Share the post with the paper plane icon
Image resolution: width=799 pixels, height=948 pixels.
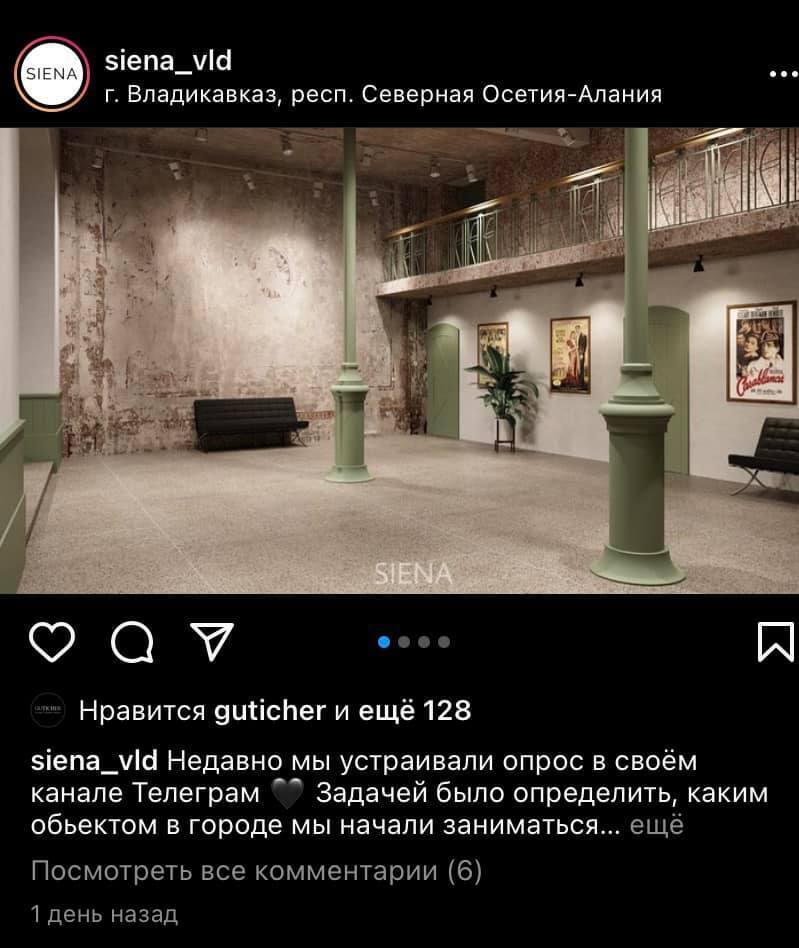click(x=212, y=642)
